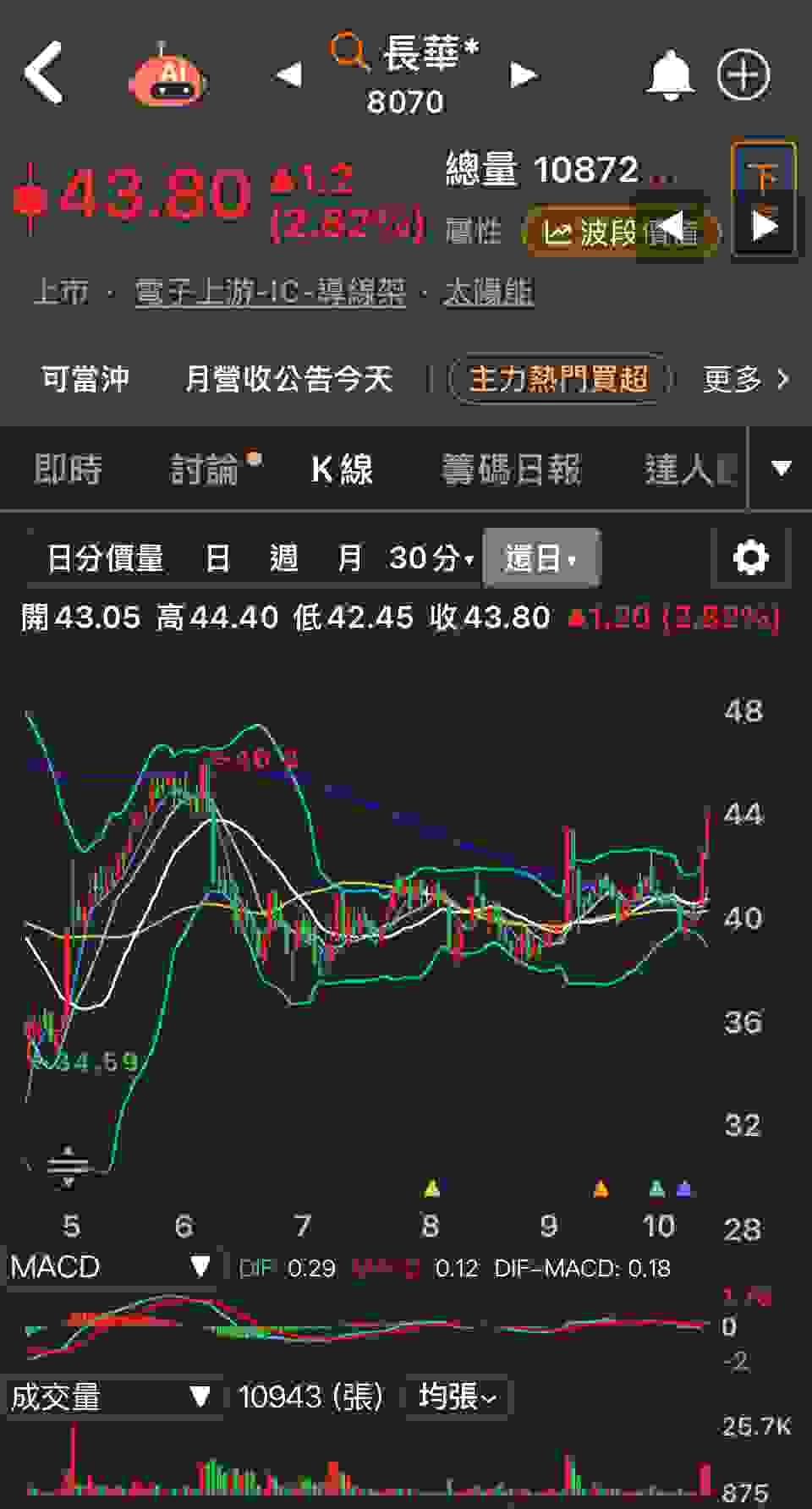Expand the tab list dropdown arrow

(x=781, y=468)
